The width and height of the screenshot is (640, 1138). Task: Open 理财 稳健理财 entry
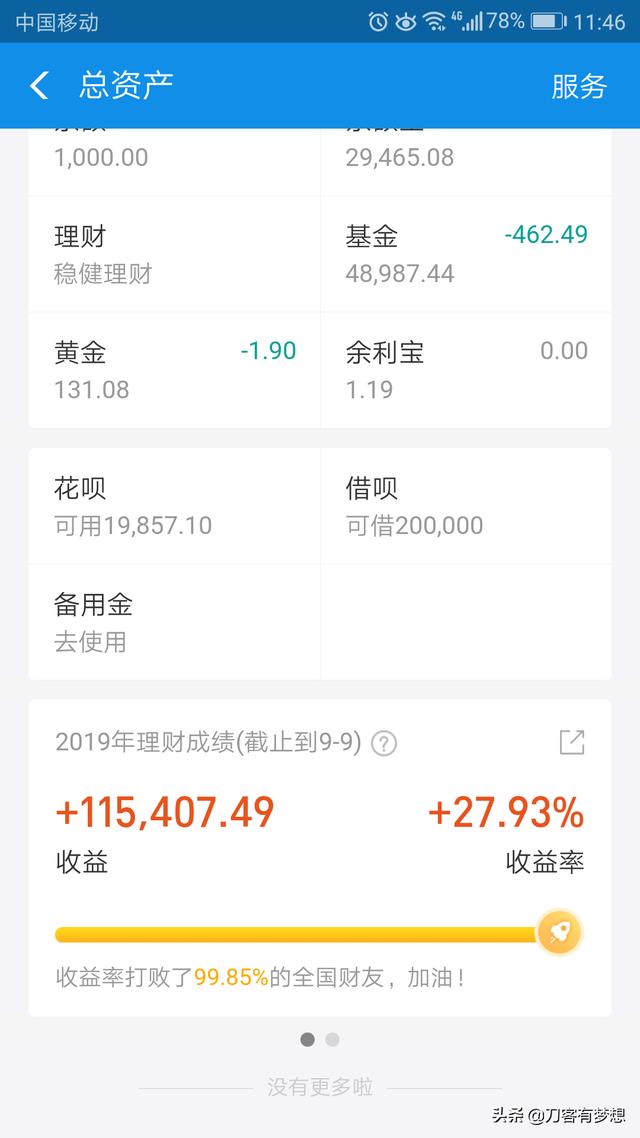click(174, 254)
